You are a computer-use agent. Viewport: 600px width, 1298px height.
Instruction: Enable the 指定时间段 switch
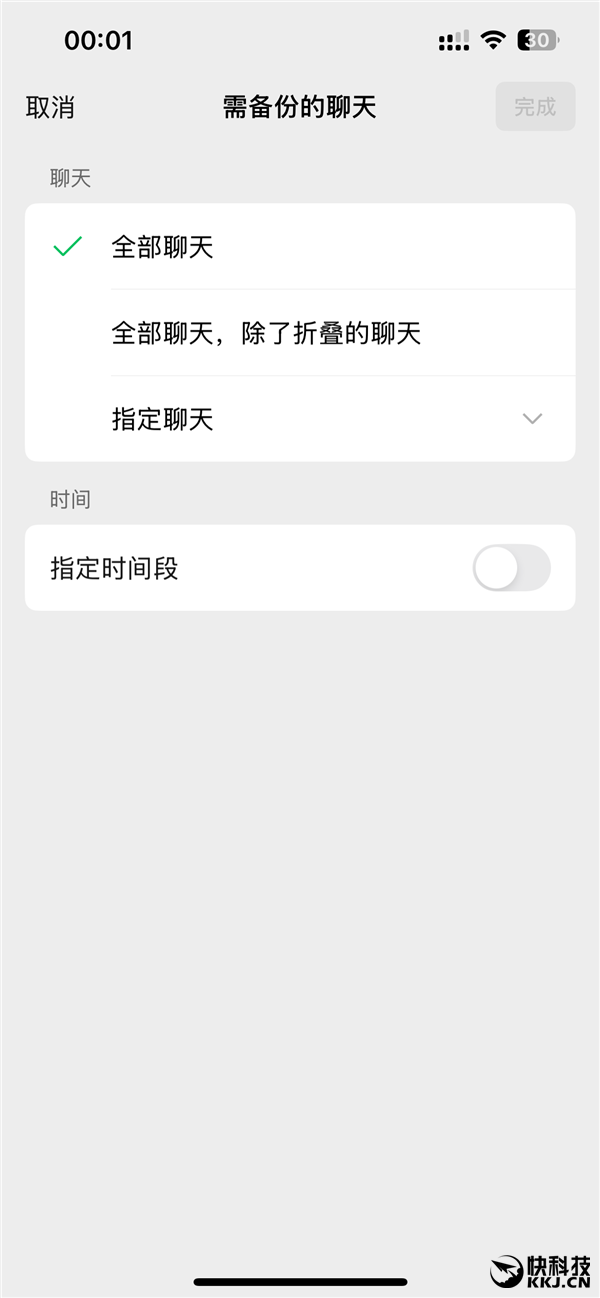point(511,568)
